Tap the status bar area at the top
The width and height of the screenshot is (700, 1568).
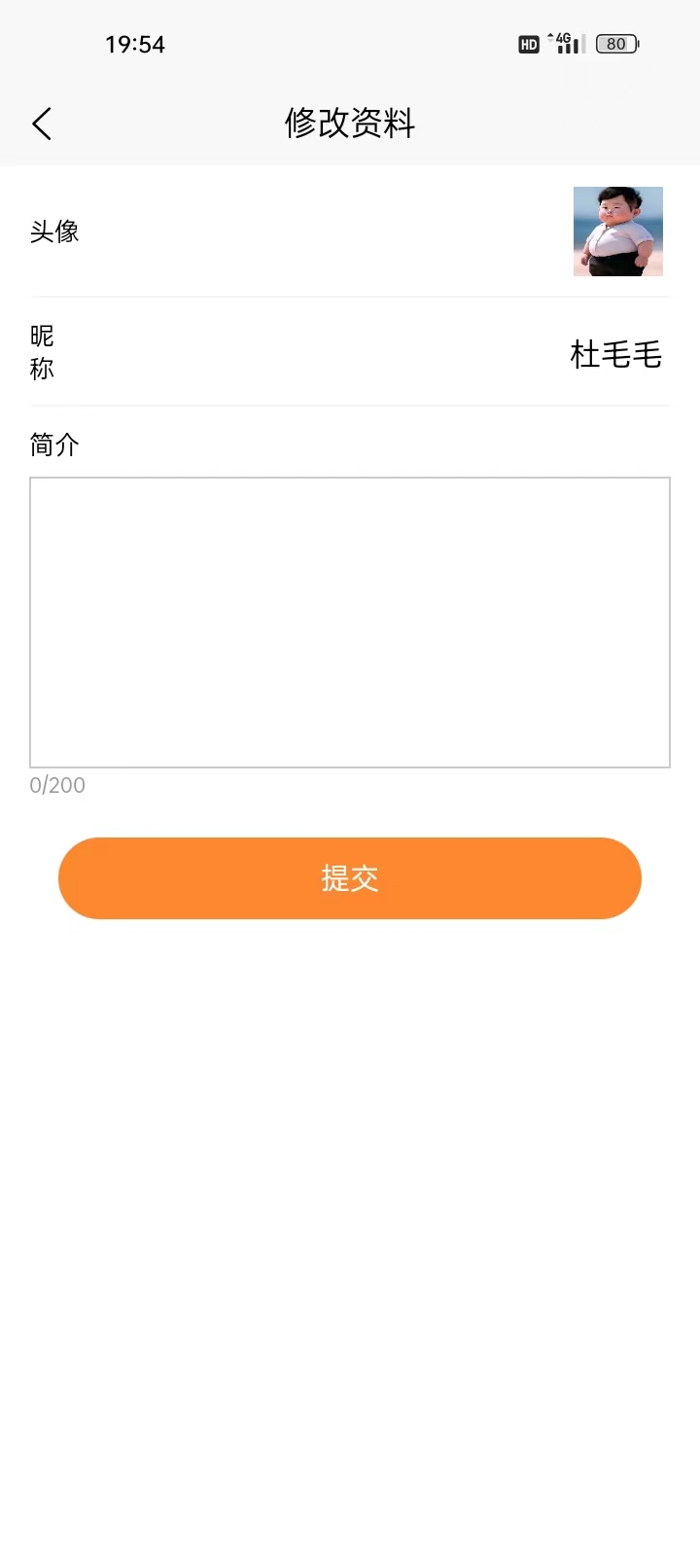point(350,44)
